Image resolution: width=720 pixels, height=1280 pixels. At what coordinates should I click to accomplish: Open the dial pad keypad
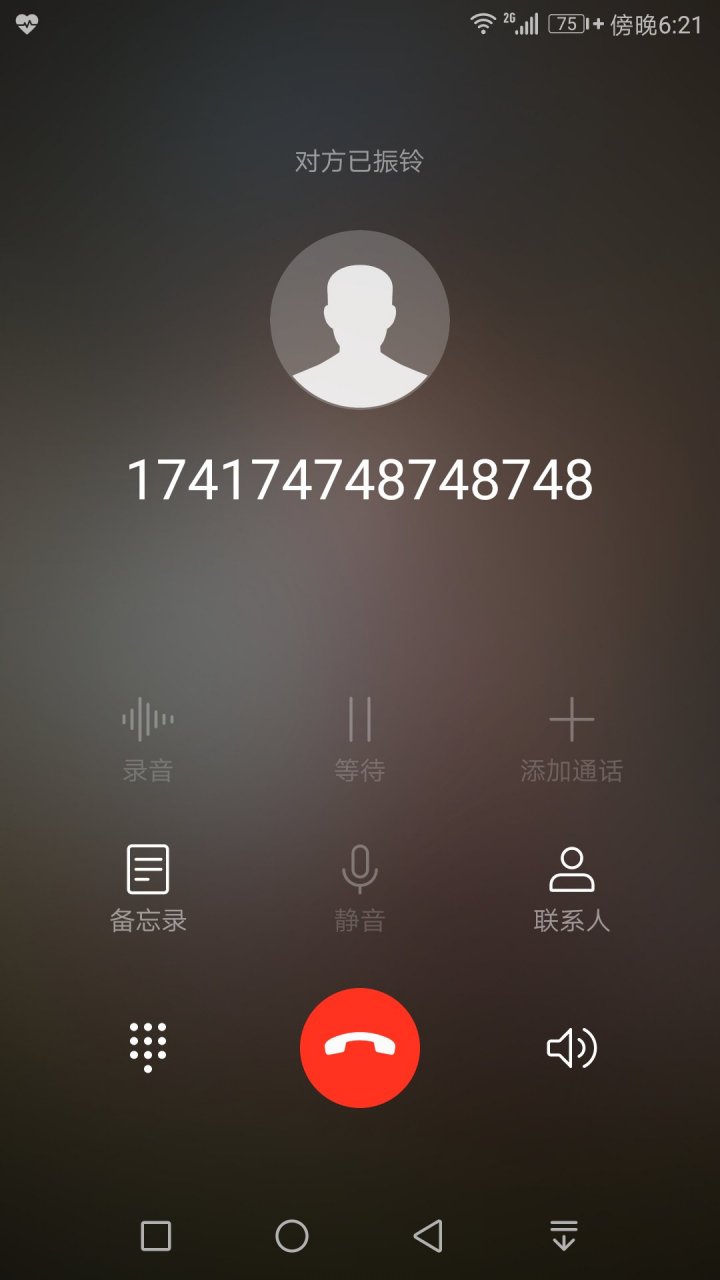148,1048
